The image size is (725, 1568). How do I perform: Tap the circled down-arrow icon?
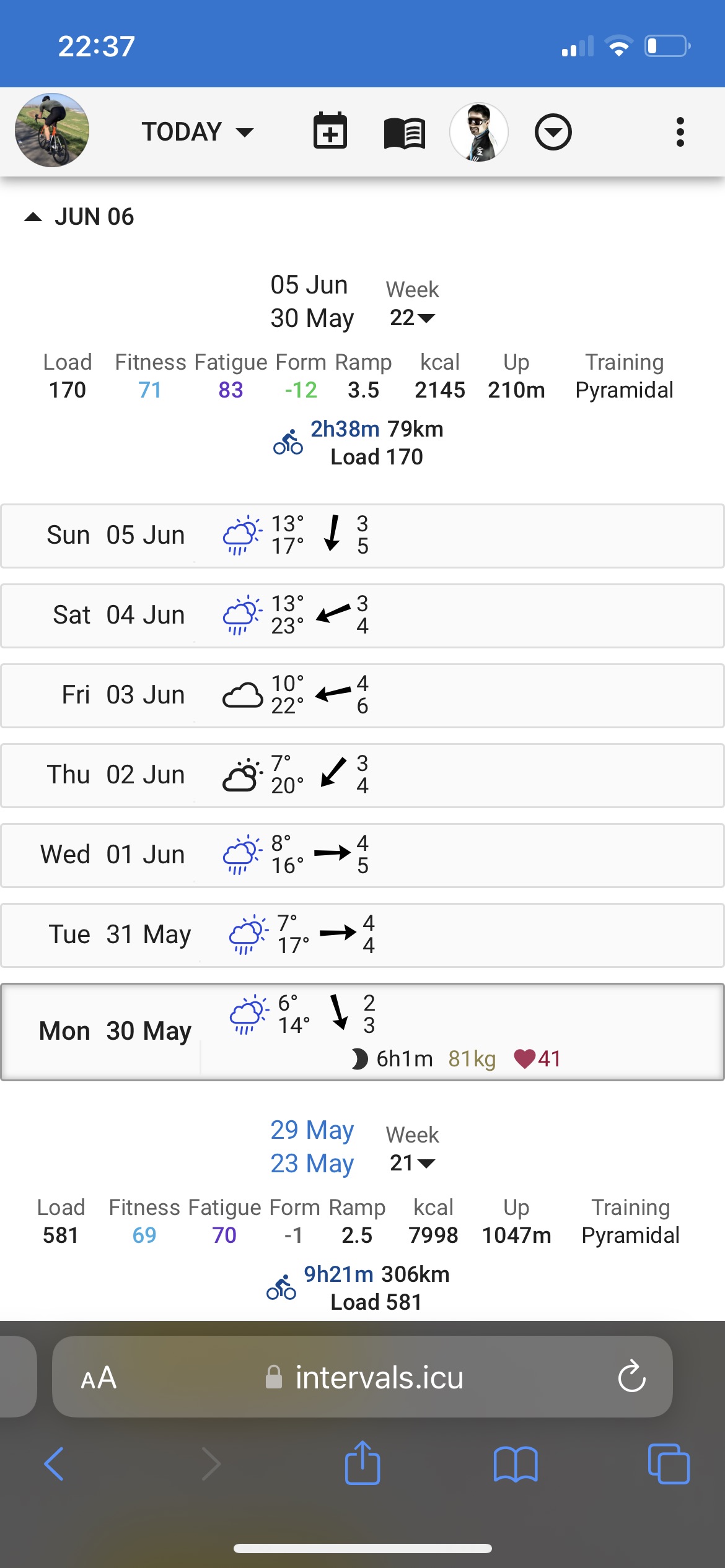pos(553,132)
